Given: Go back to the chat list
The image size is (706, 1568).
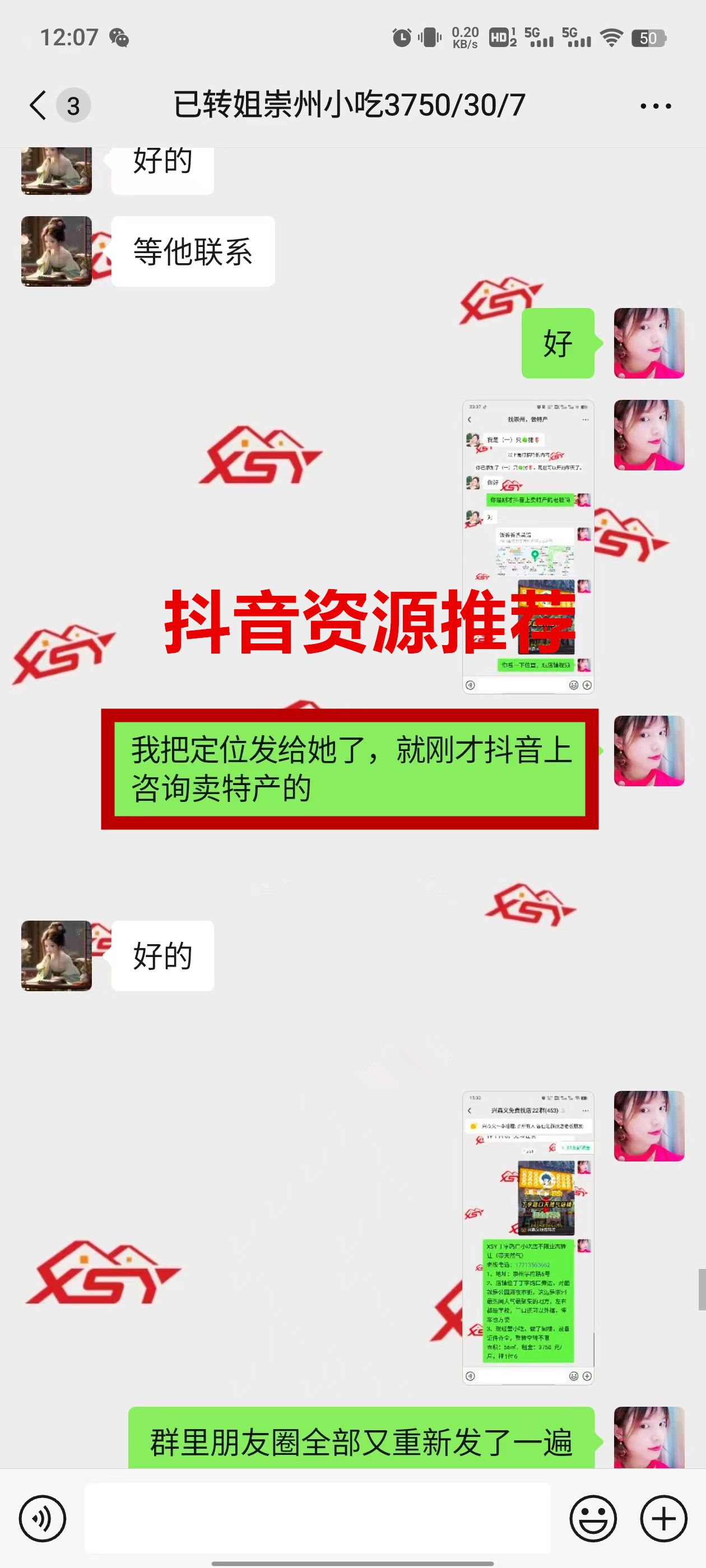Looking at the screenshot, I should coord(38,105).
